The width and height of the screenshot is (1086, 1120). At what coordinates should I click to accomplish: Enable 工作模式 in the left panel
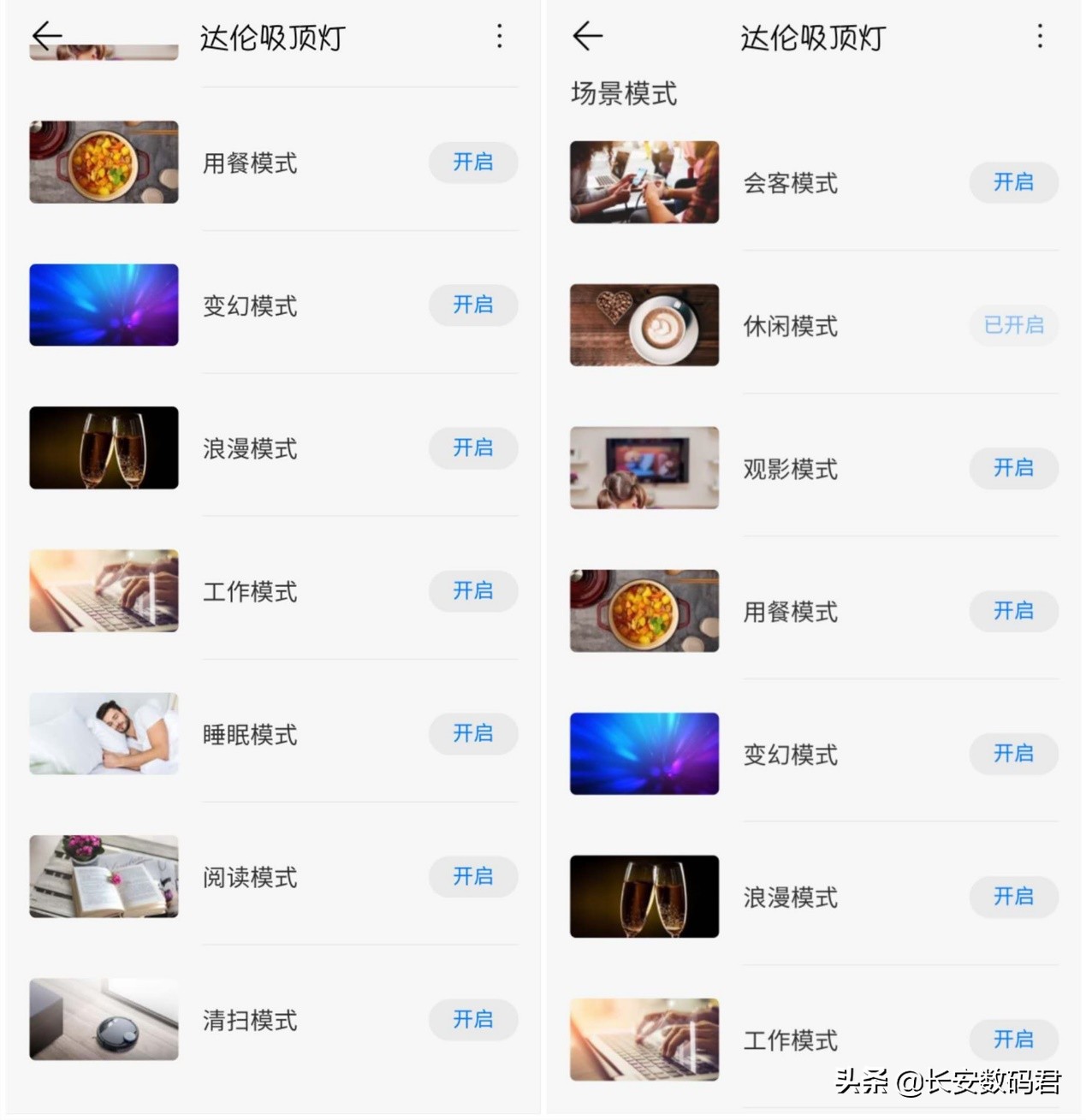click(x=472, y=591)
